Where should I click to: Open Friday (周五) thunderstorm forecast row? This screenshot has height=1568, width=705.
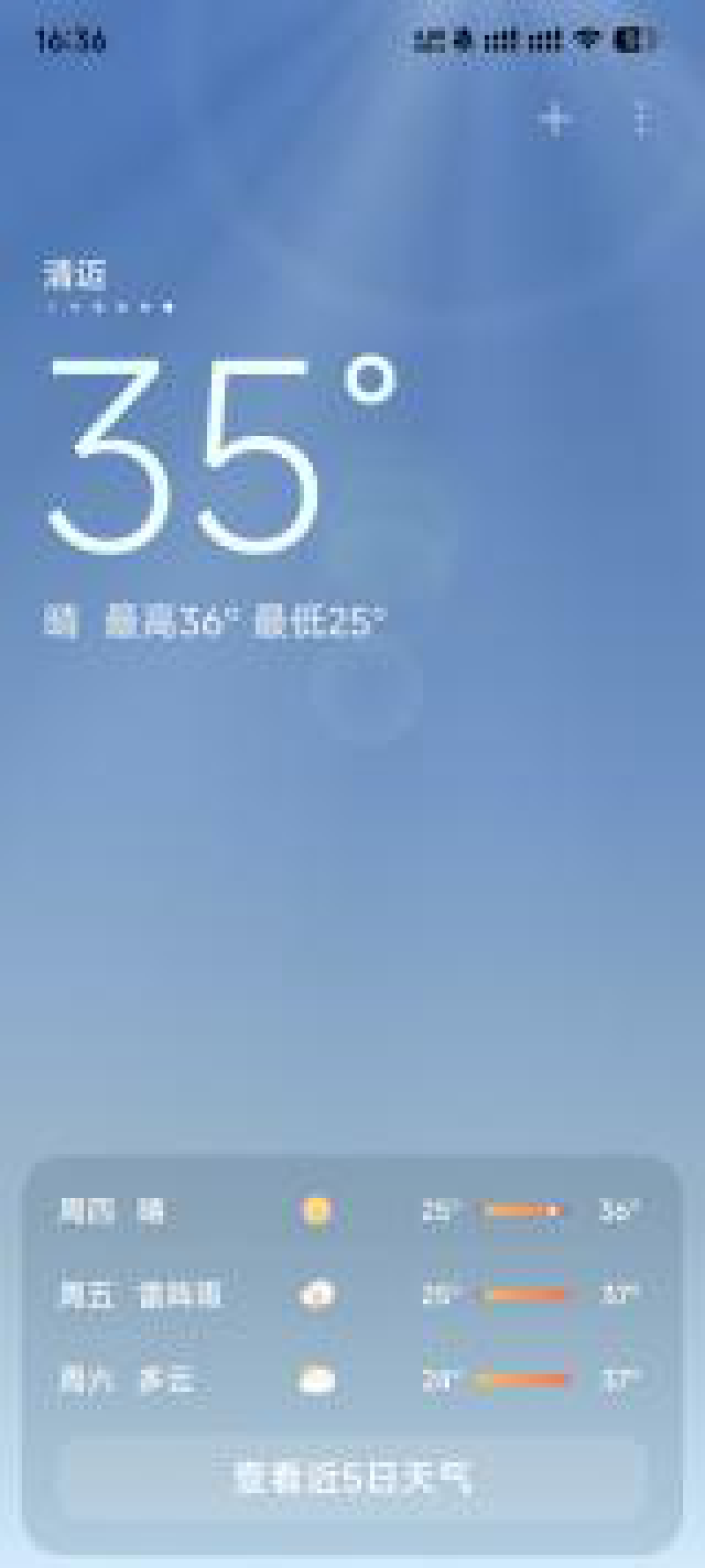point(352,1294)
